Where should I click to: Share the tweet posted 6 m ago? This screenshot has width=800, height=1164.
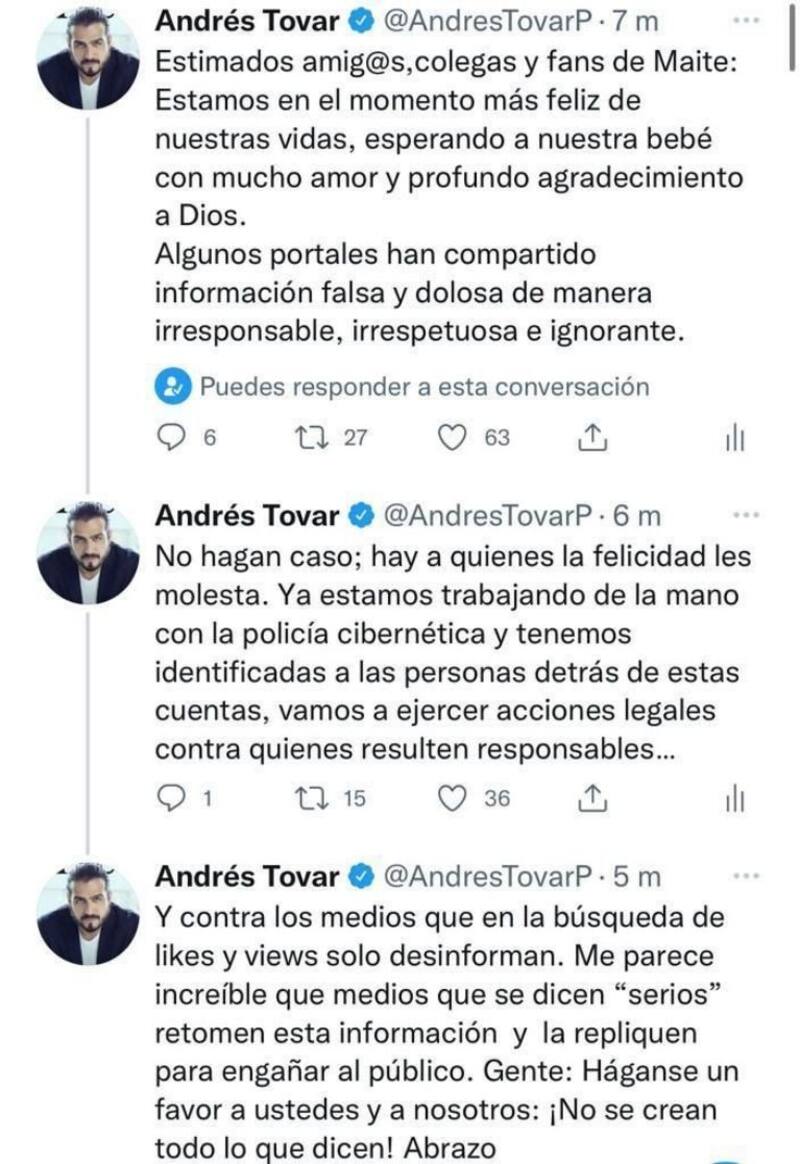pyautogui.click(x=592, y=797)
